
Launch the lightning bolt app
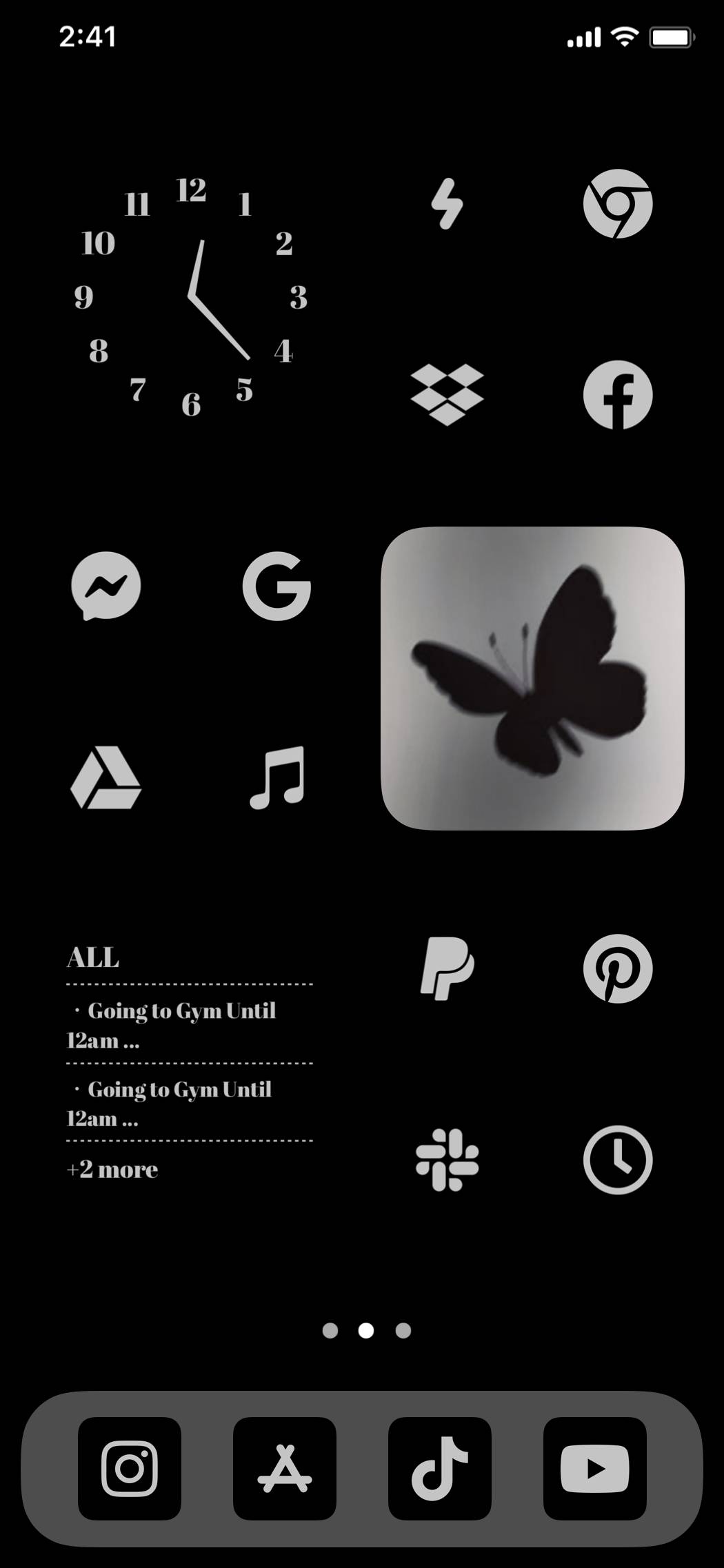click(x=447, y=204)
